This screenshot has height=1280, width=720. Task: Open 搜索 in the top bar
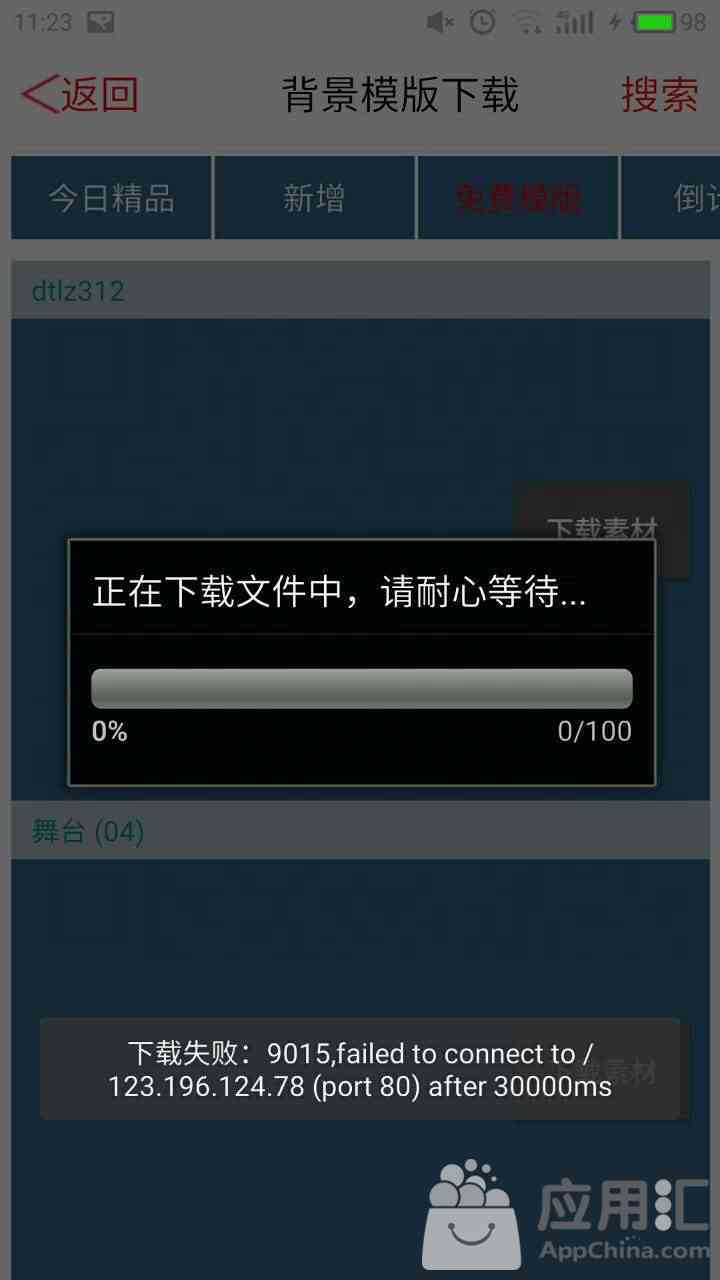[x=660, y=95]
